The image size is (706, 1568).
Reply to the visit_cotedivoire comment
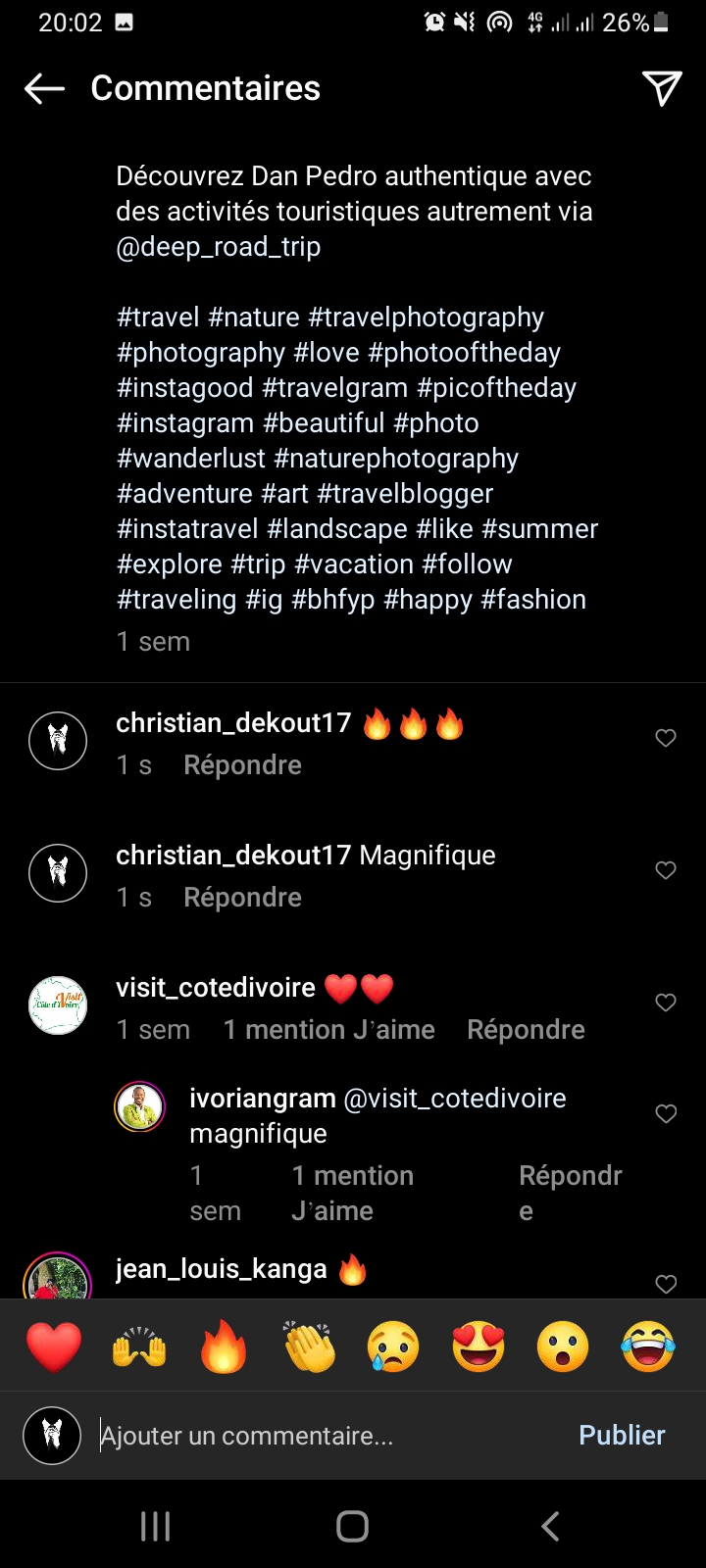click(x=526, y=1030)
